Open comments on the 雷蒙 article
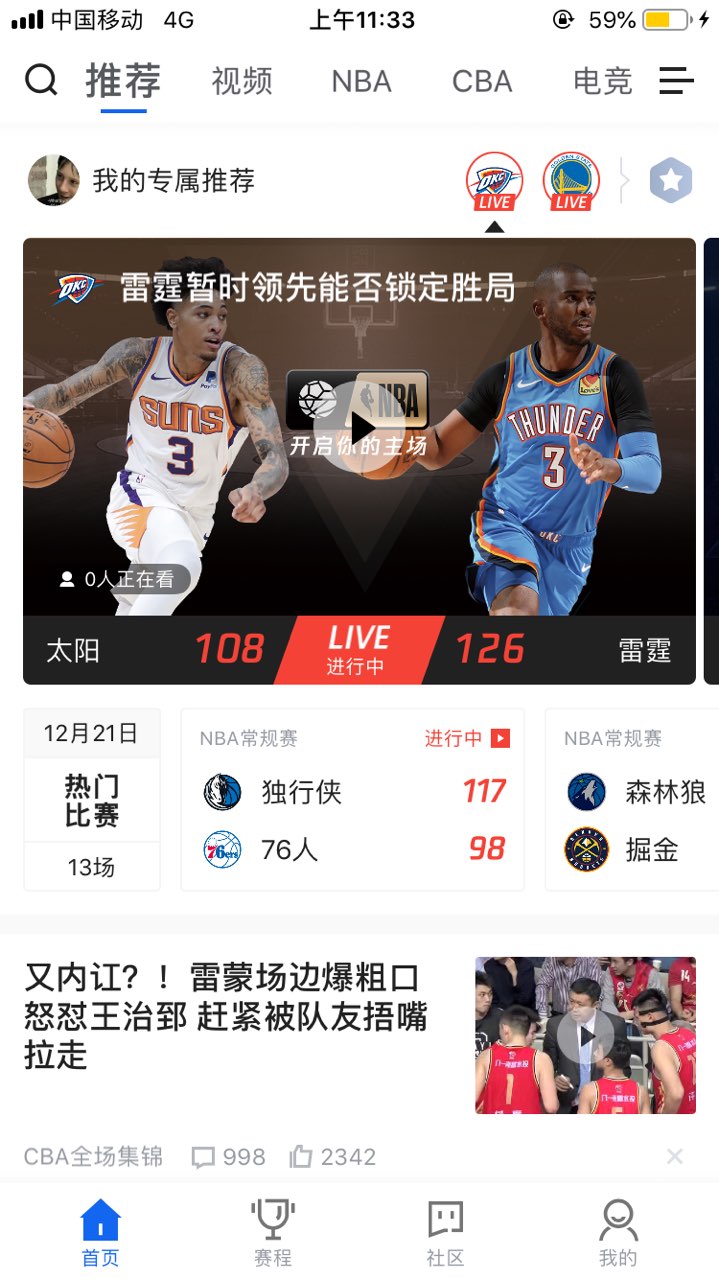 (228, 1157)
